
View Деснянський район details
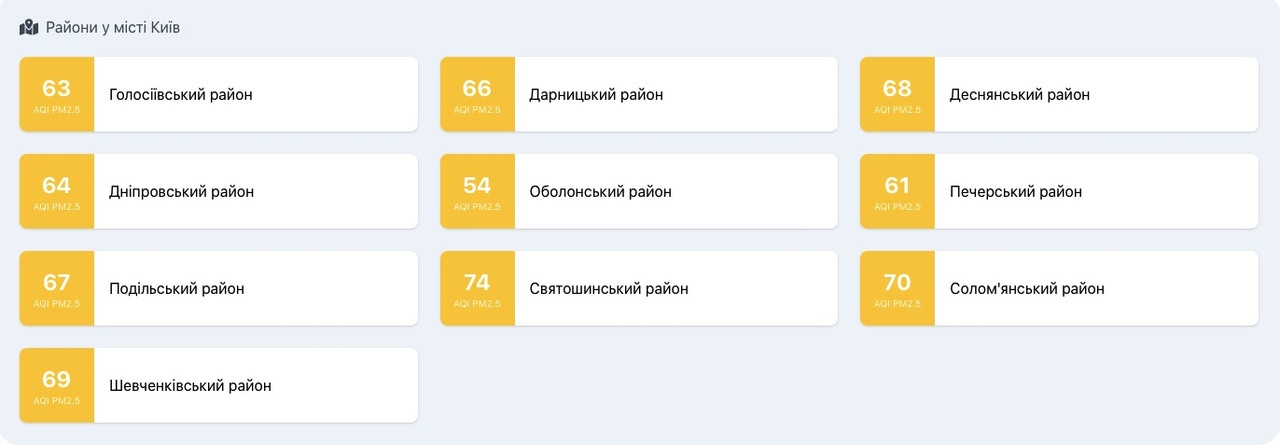click(1058, 94)
